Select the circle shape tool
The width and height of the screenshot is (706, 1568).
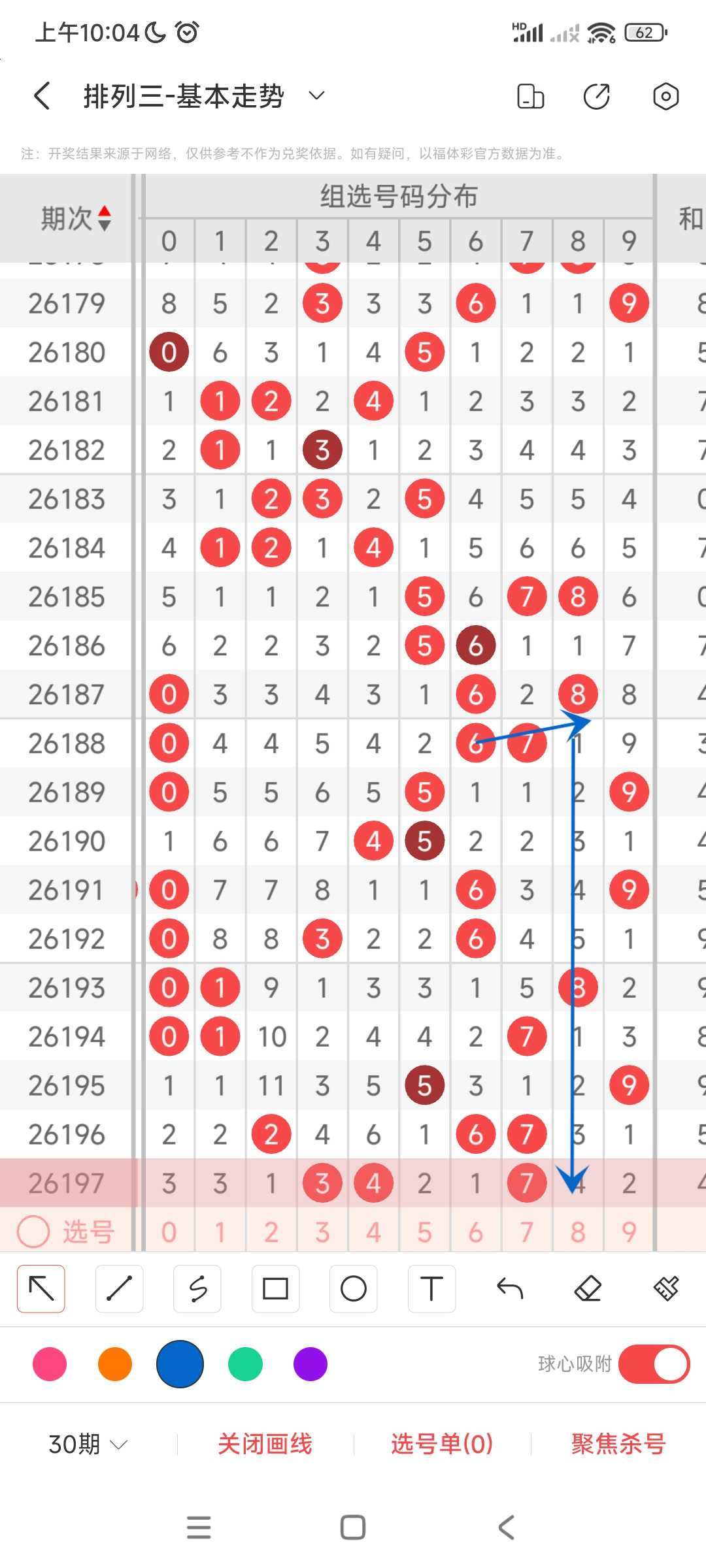354,1288
